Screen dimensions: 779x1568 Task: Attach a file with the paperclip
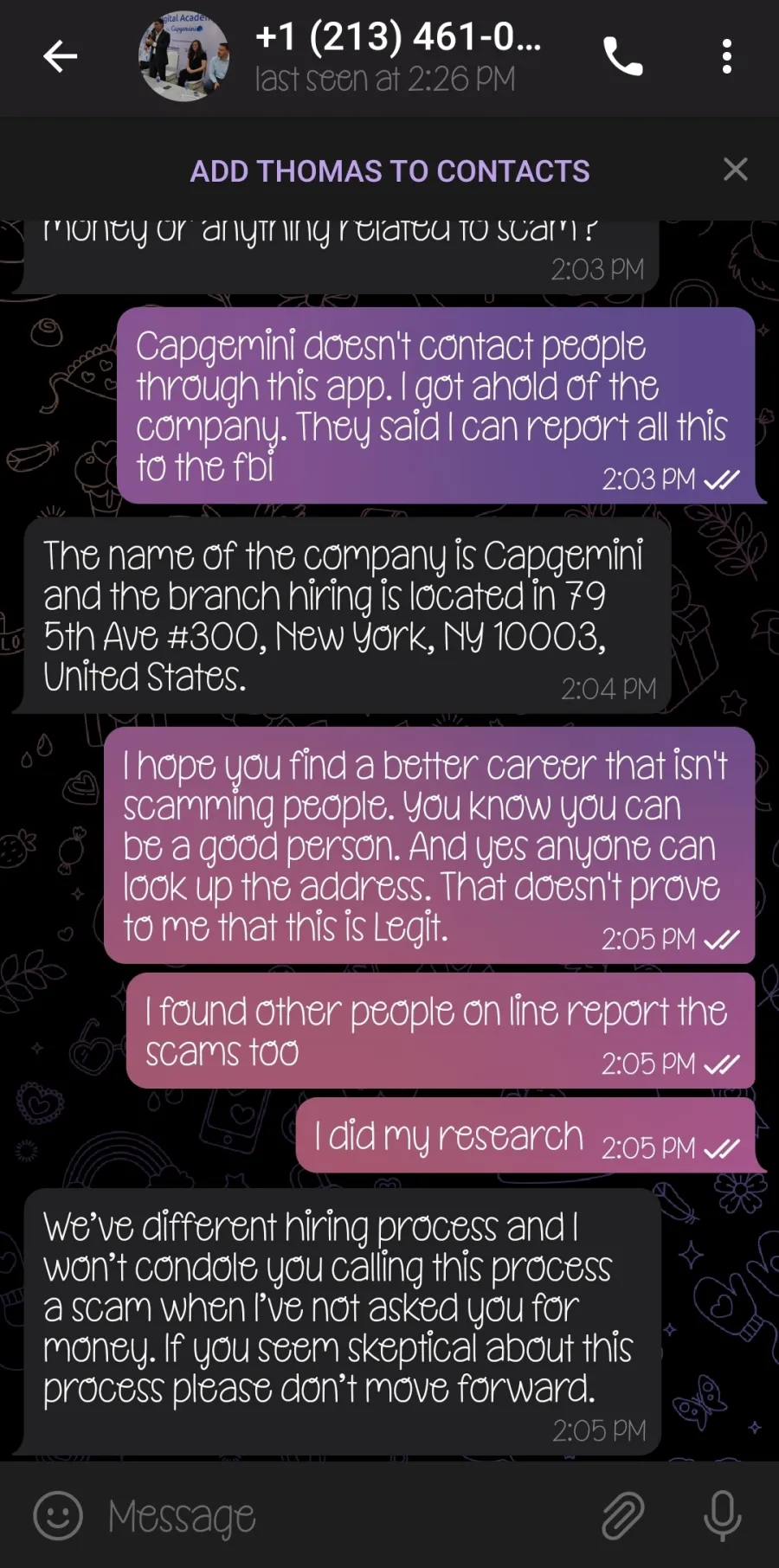[x=623, y=1516]
